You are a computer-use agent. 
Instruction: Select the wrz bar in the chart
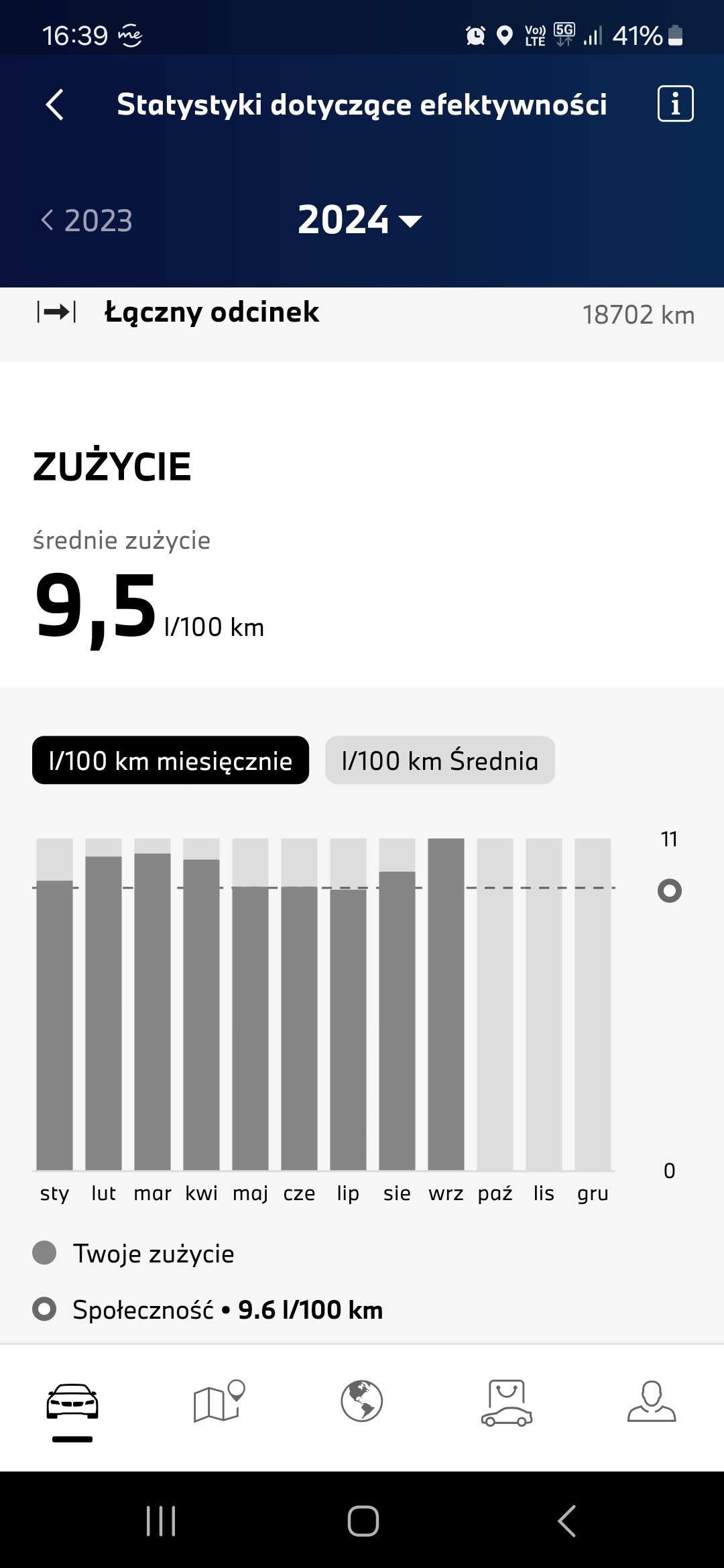(x=446, y=1004)
